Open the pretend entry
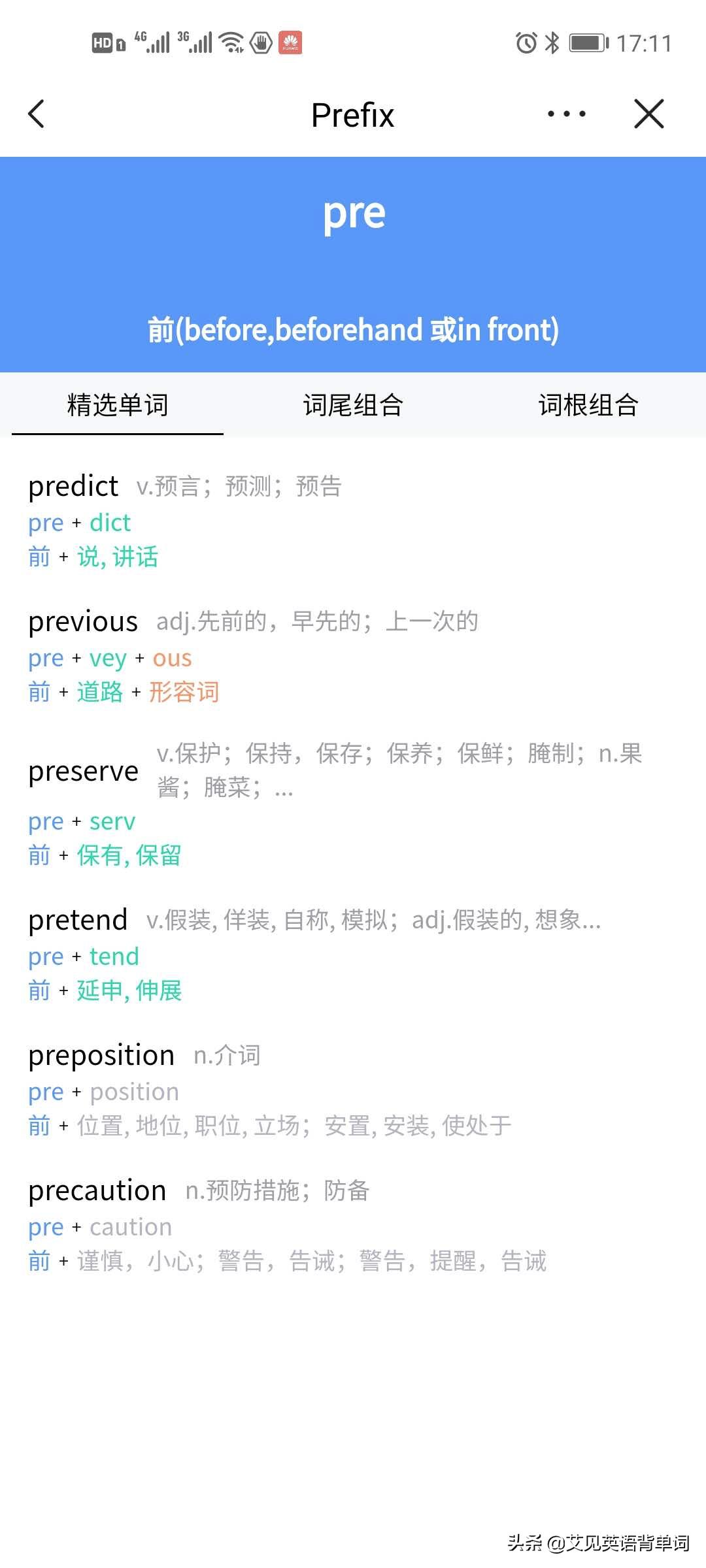The width and height of the screenshot is (706, 1568). pos(78,920)
